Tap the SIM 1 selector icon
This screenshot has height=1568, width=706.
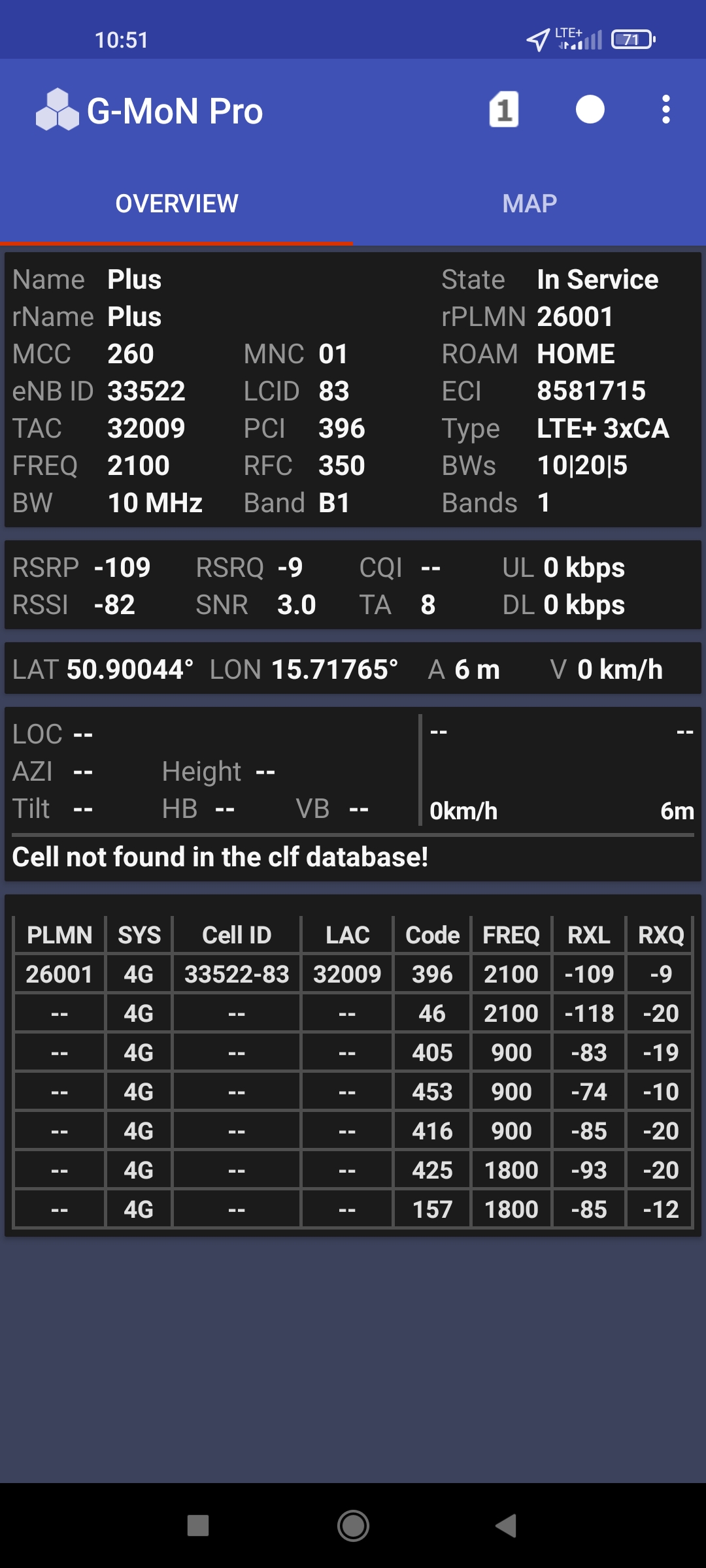tap(504, 110)
